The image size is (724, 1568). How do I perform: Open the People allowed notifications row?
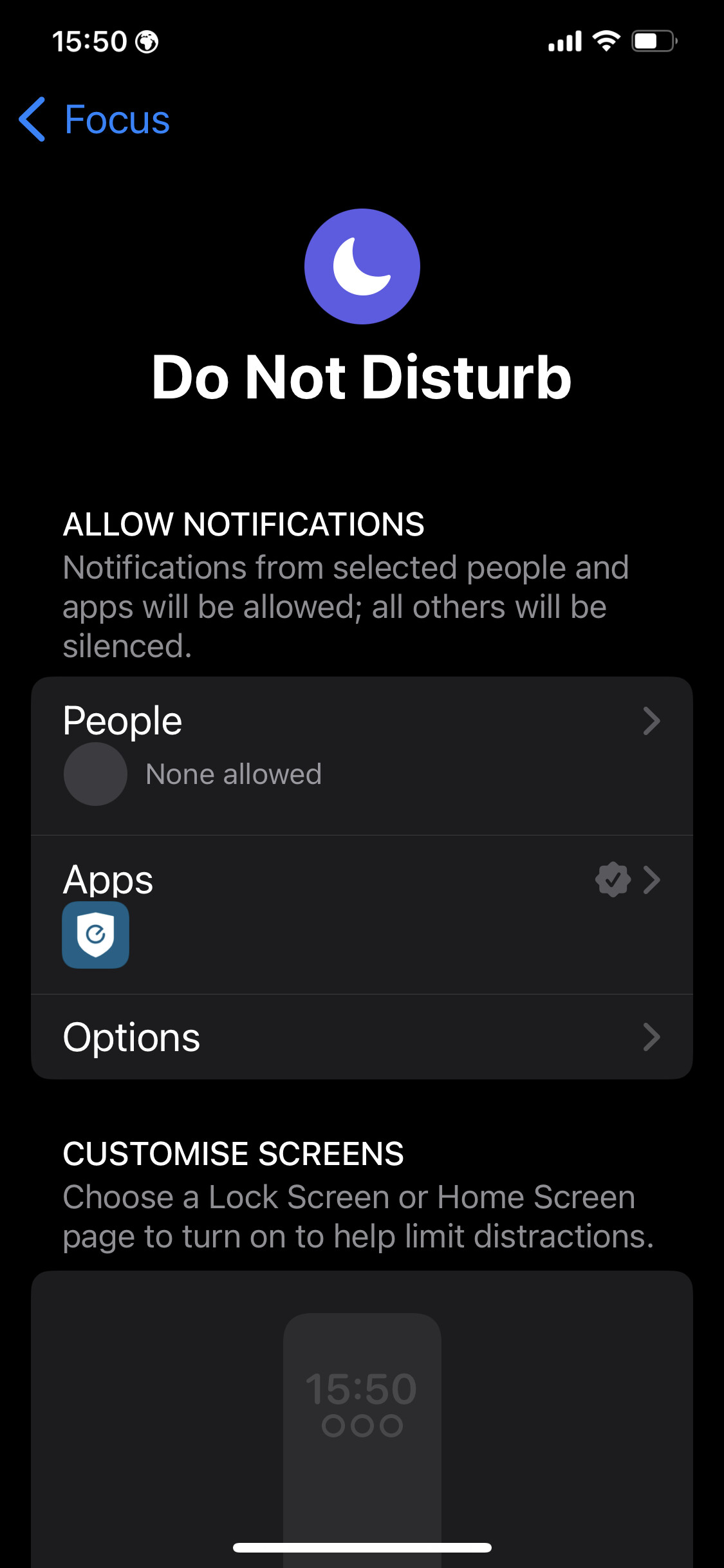[361, 754]
